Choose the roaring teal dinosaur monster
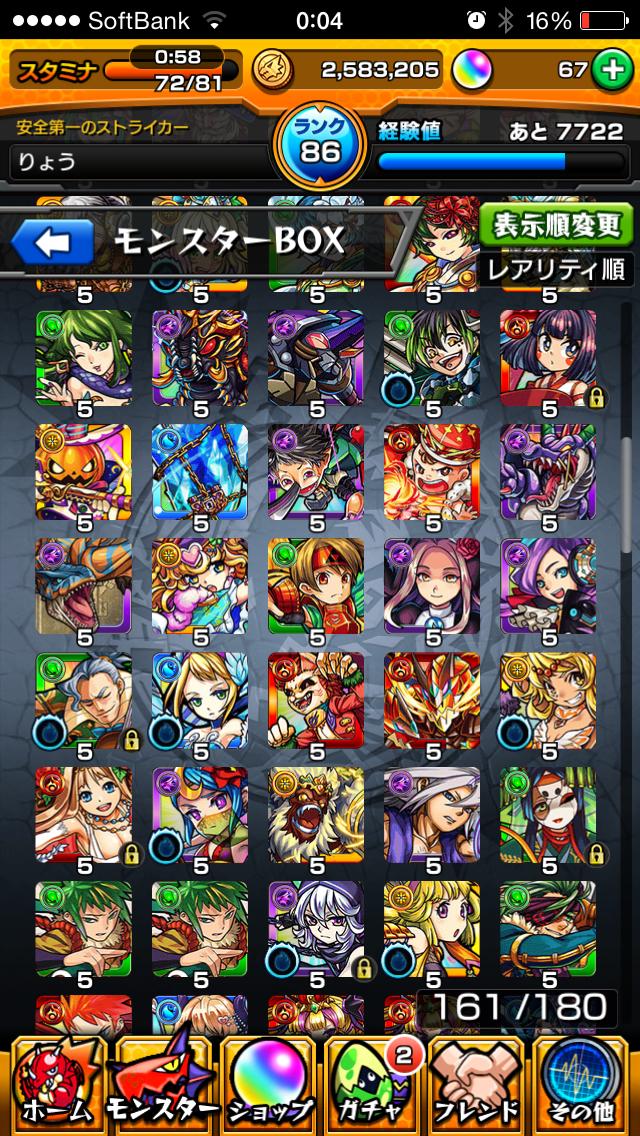The image size is (640, 1136). pyautogui.click(x=84, y=586)
